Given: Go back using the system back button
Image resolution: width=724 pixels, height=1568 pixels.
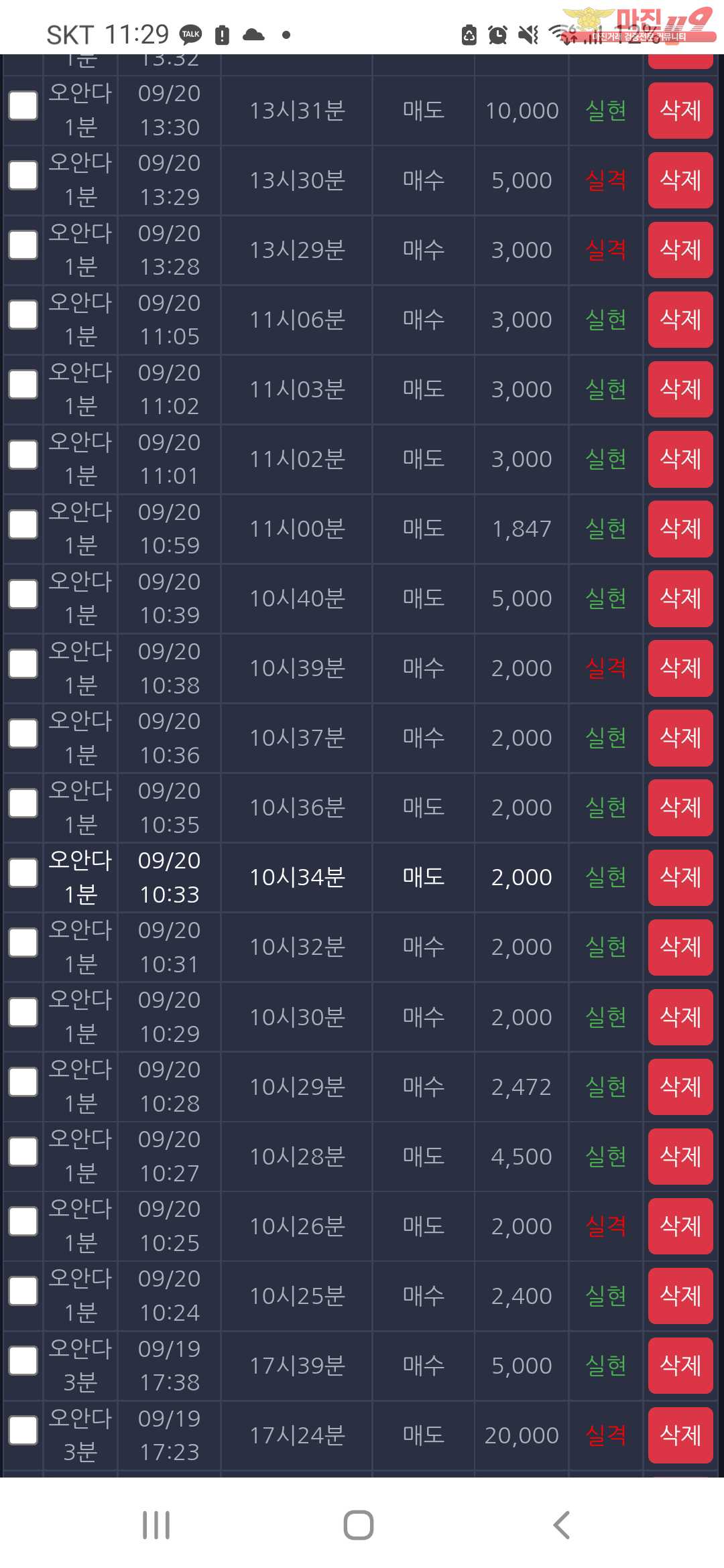Looking at the screenshot, I should coord(562,1525).
